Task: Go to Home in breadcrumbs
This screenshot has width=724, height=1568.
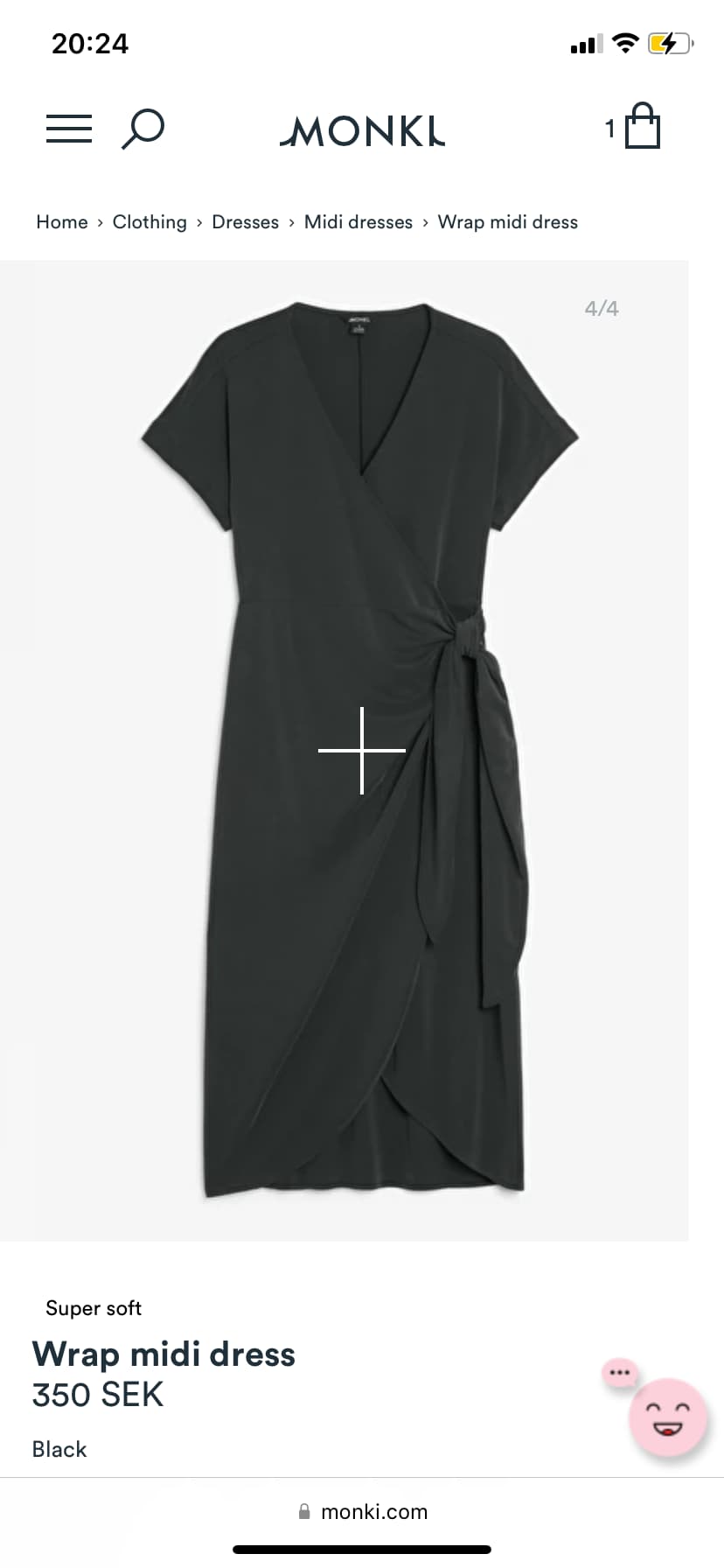Action: (x=62, y=222)
